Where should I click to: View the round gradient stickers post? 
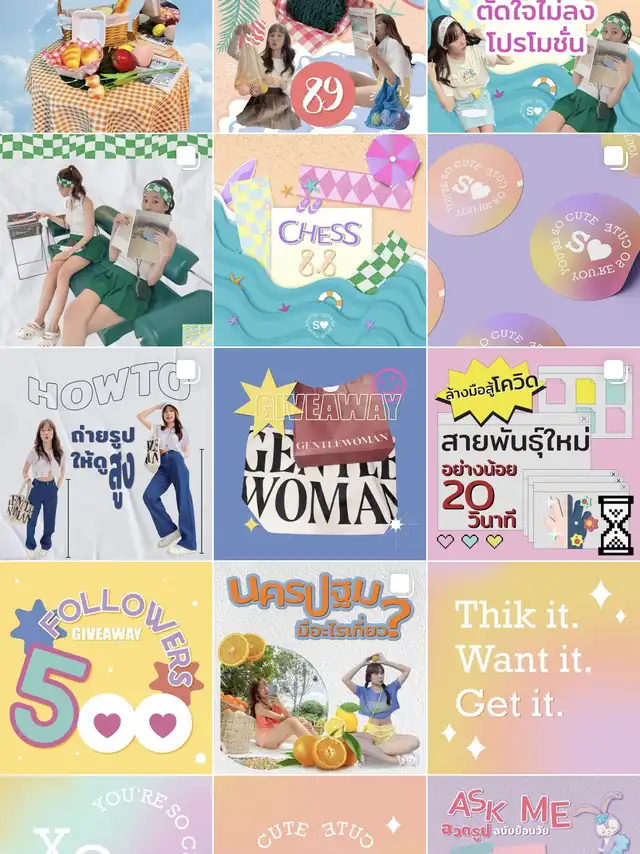pyautogui.click(x=534, y=240)
